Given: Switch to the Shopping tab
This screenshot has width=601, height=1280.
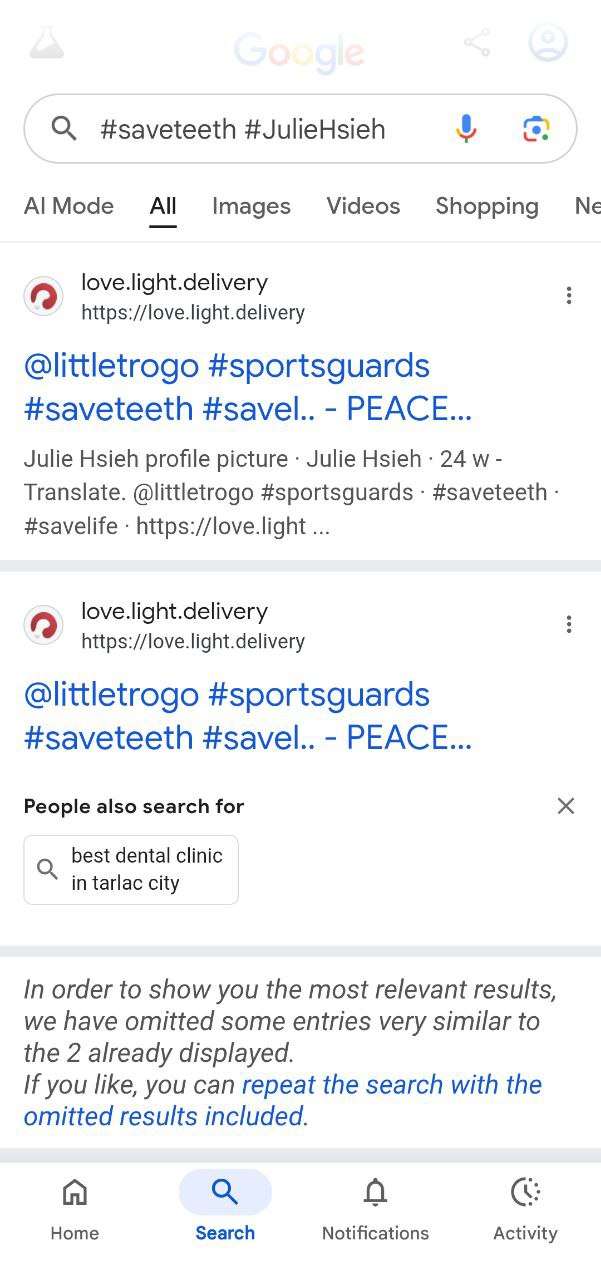Looking at the screenshot, I should (x=487, y=206).
